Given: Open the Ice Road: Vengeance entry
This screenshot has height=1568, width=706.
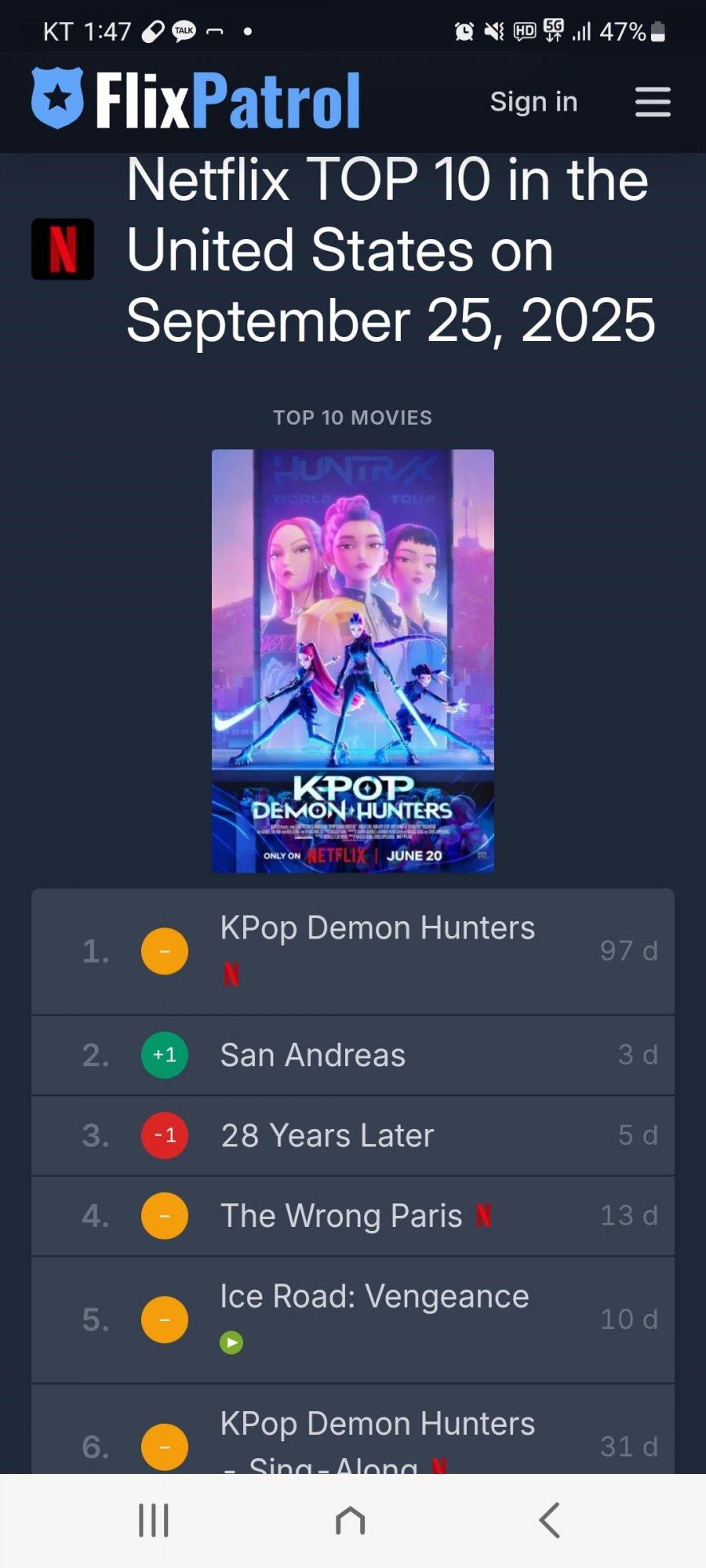Looking at the screenshot, I should coord(374,1297).
